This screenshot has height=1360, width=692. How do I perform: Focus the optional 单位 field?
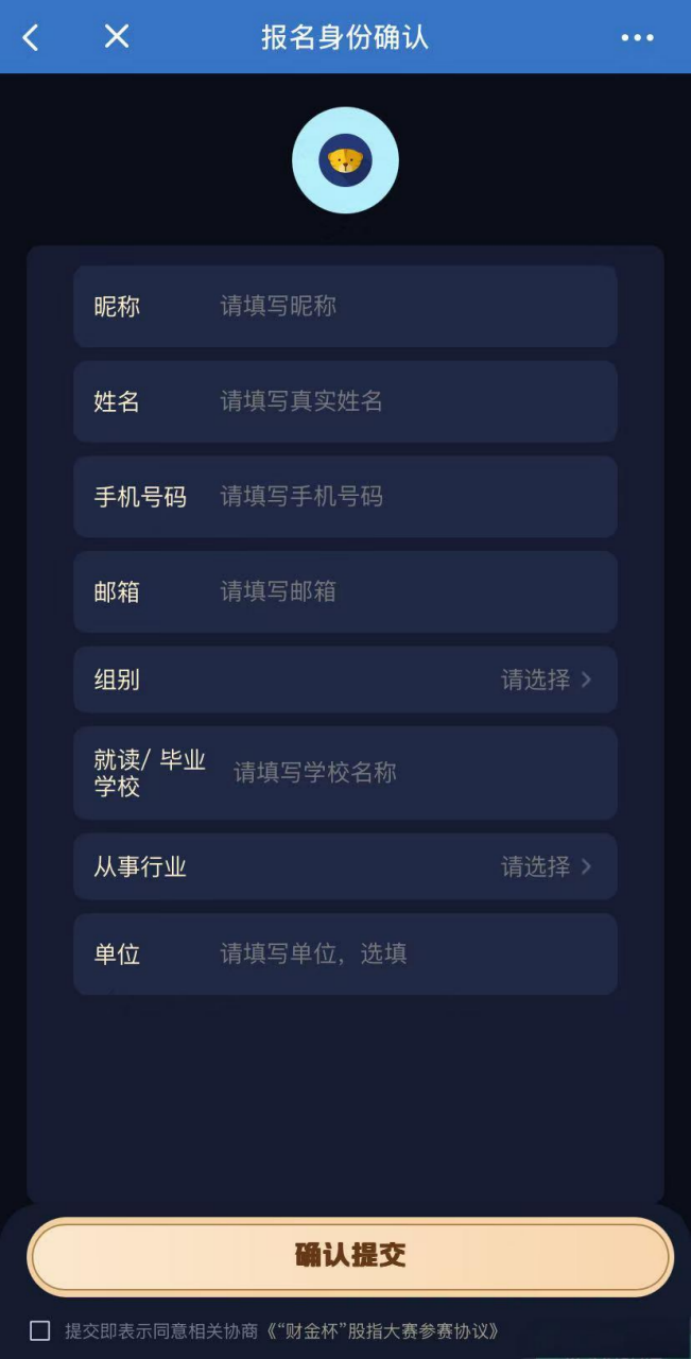(400, 954)
